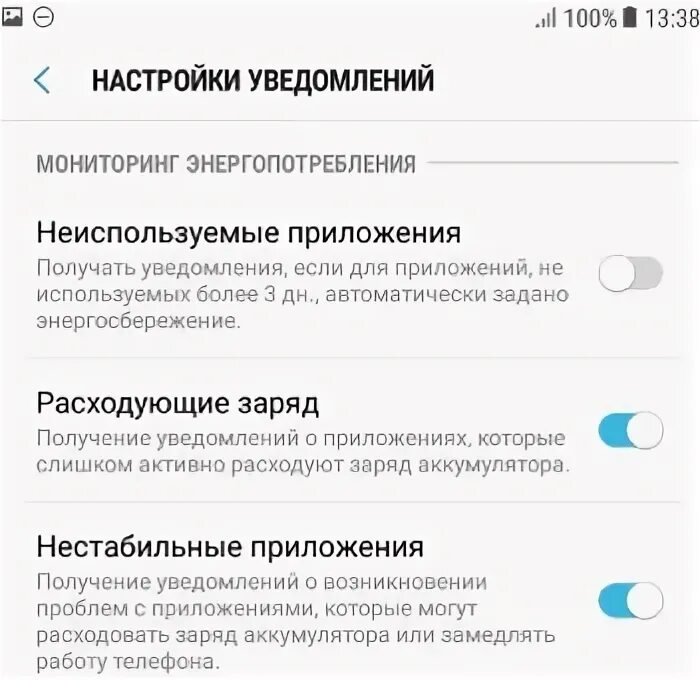Go back from notification settings

42,80
